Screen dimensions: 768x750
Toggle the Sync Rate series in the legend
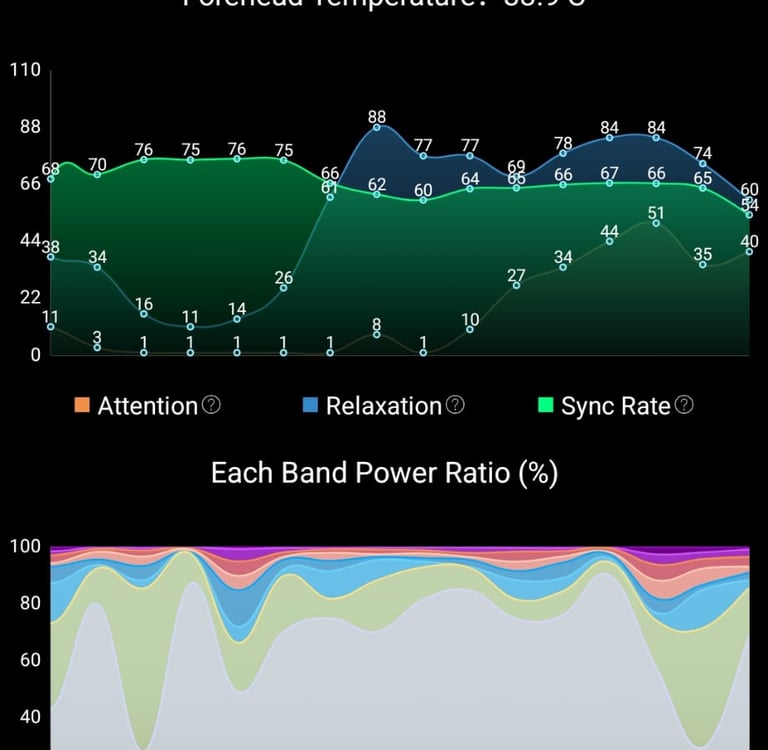pyautogui.click(x=604, y=405)
